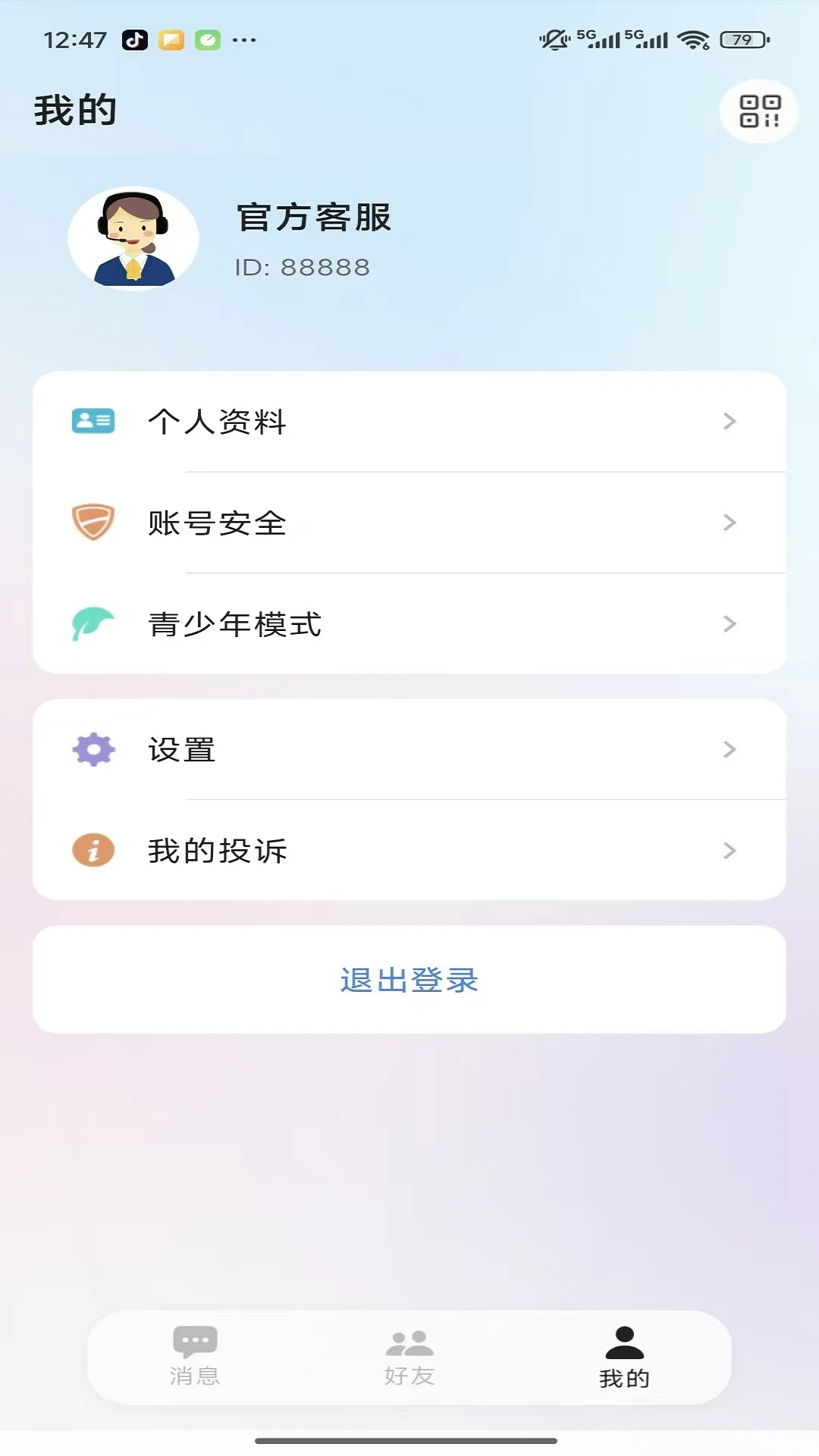Switch to the 好友 friends tab

409,1356
